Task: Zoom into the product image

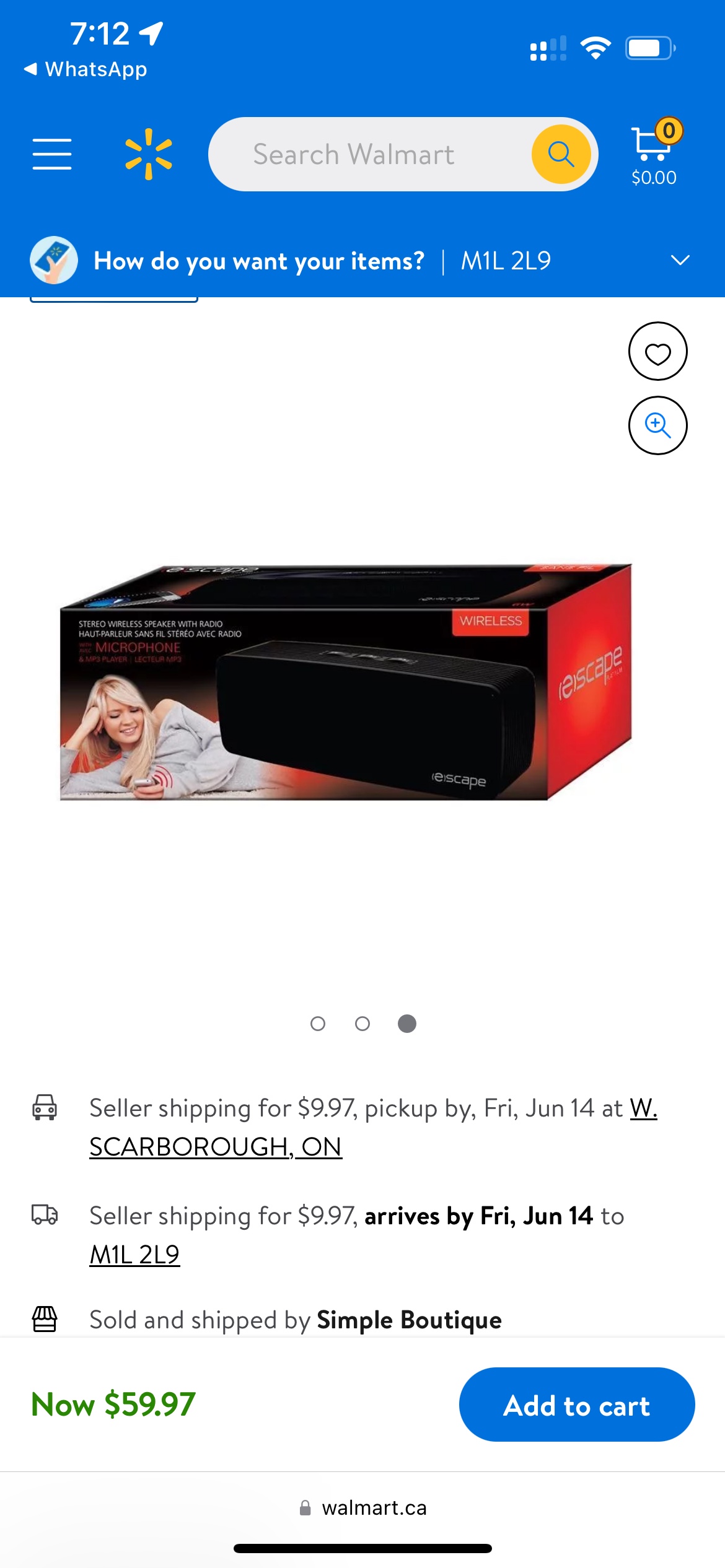Action: 658,425
